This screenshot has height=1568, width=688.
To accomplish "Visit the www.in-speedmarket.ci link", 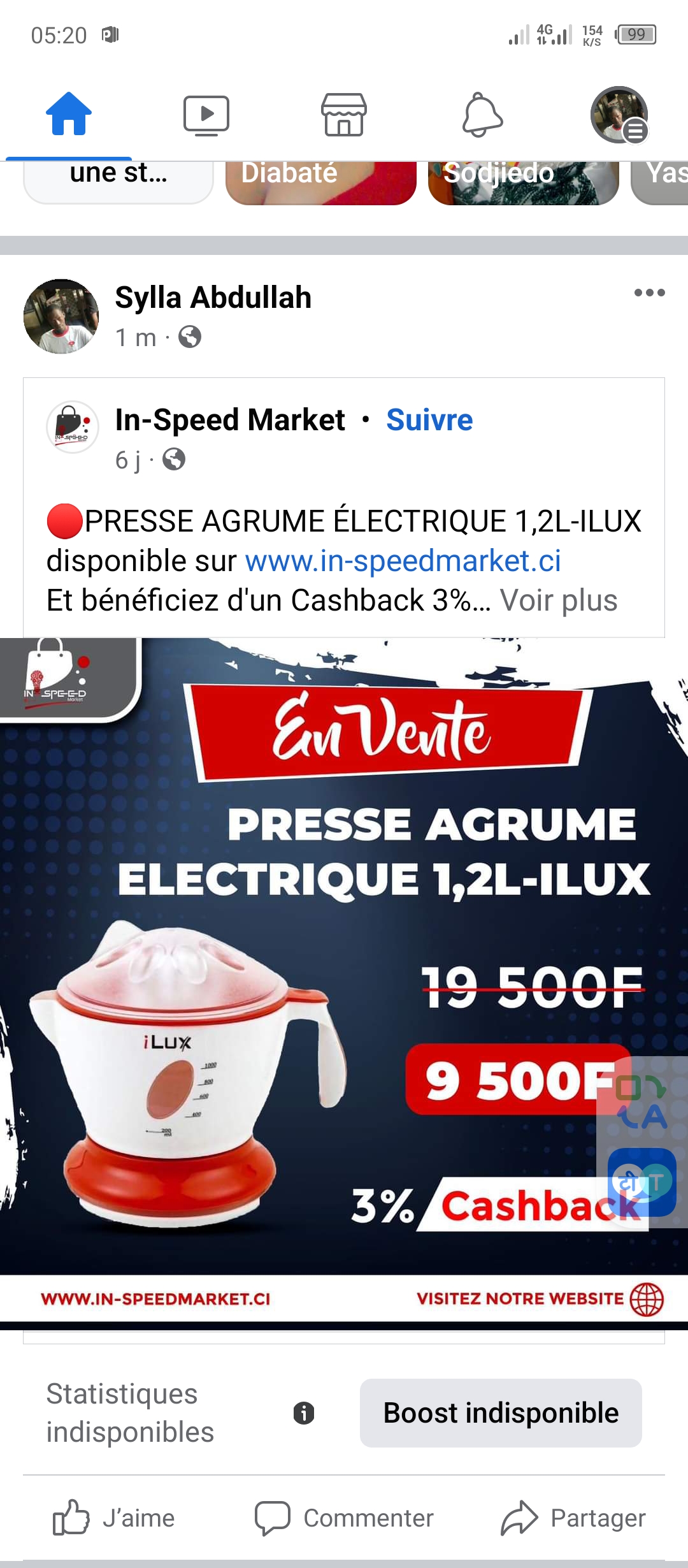I will pyautogui.click(x=403, y=561).
